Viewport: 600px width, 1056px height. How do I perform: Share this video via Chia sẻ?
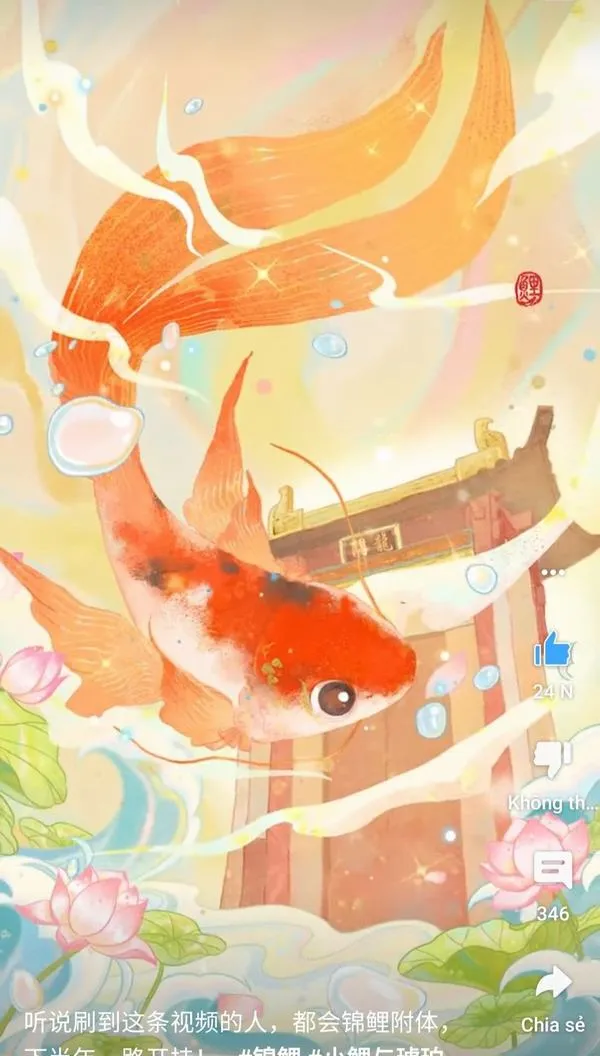point(552,983)
